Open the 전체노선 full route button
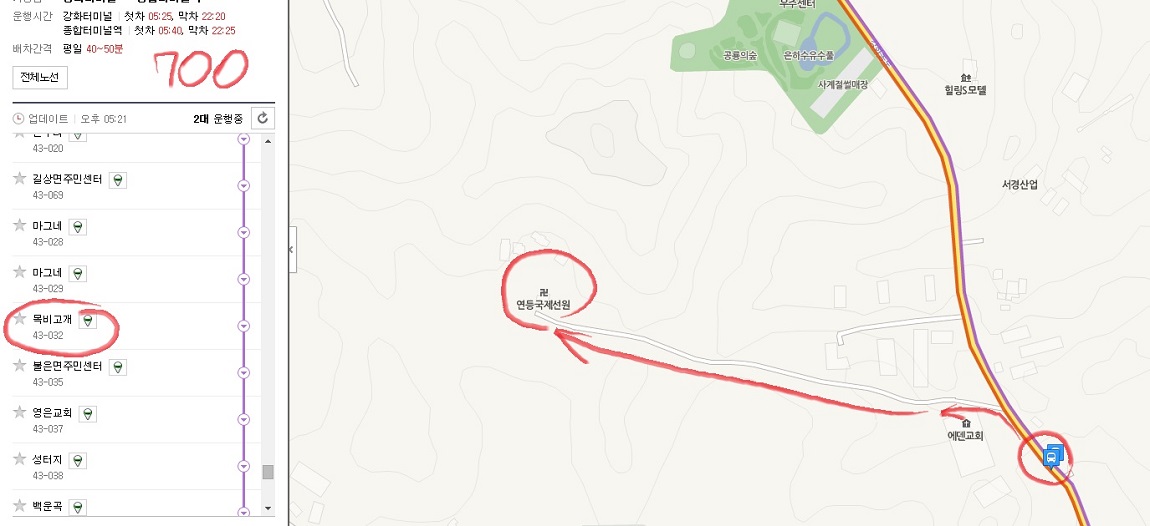 (40, 77)
